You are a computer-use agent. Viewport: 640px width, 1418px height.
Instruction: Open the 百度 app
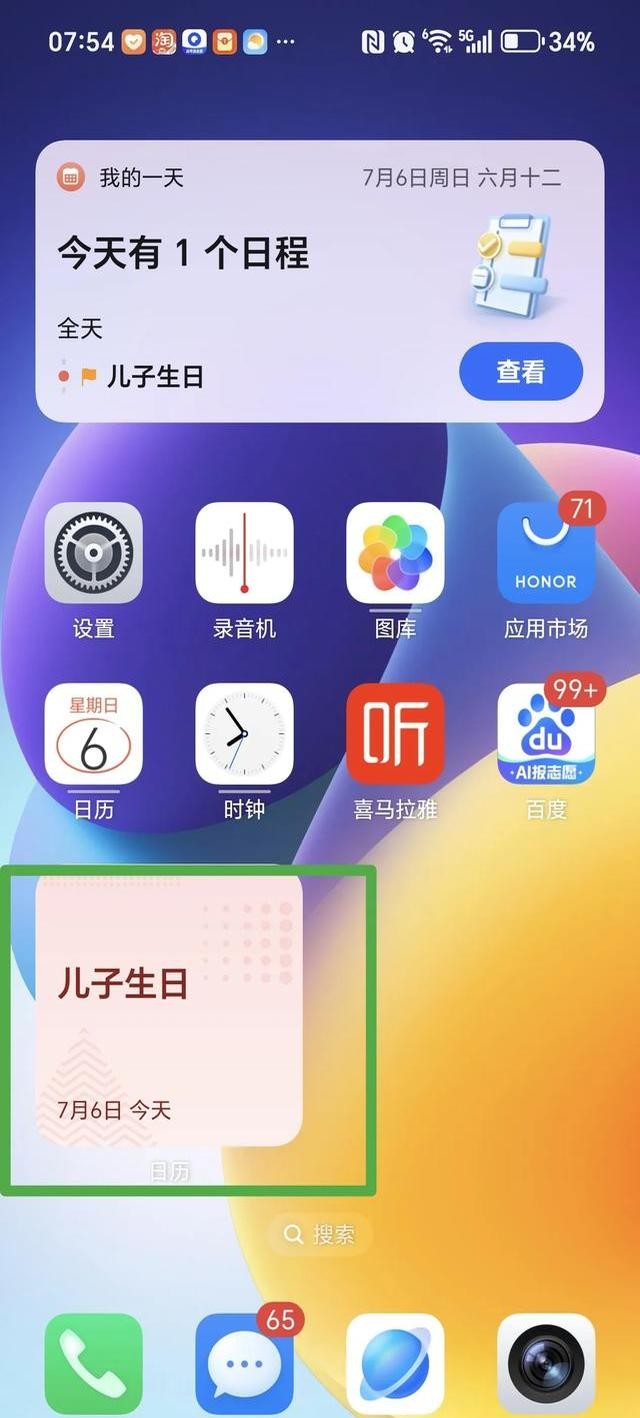(545, 733)
